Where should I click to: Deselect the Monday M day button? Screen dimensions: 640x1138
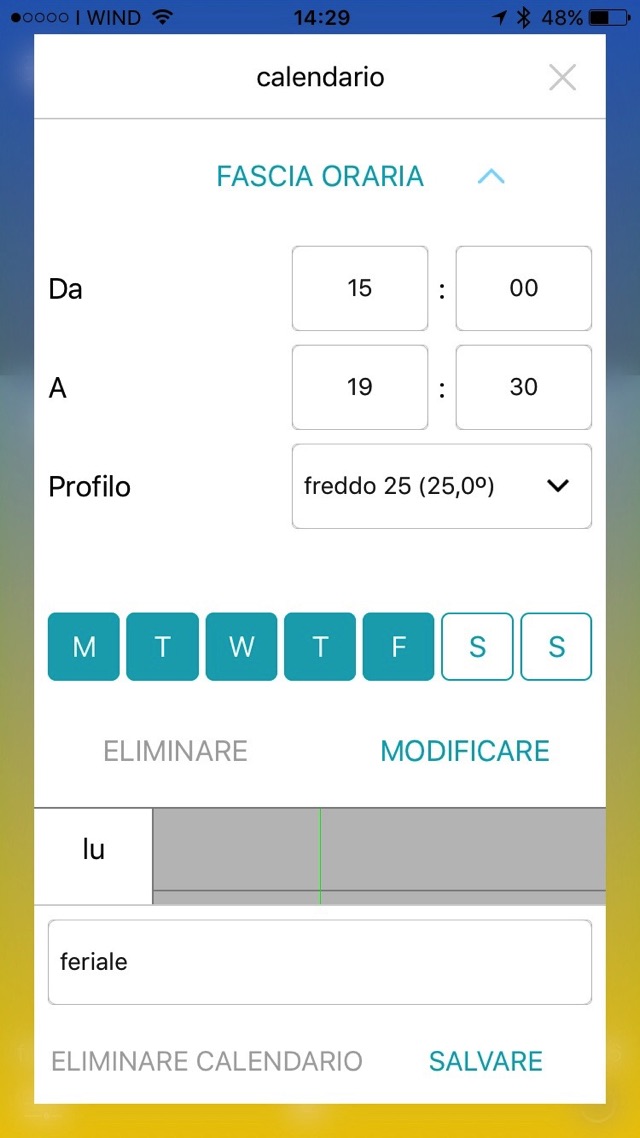click(x=84, y=647)
